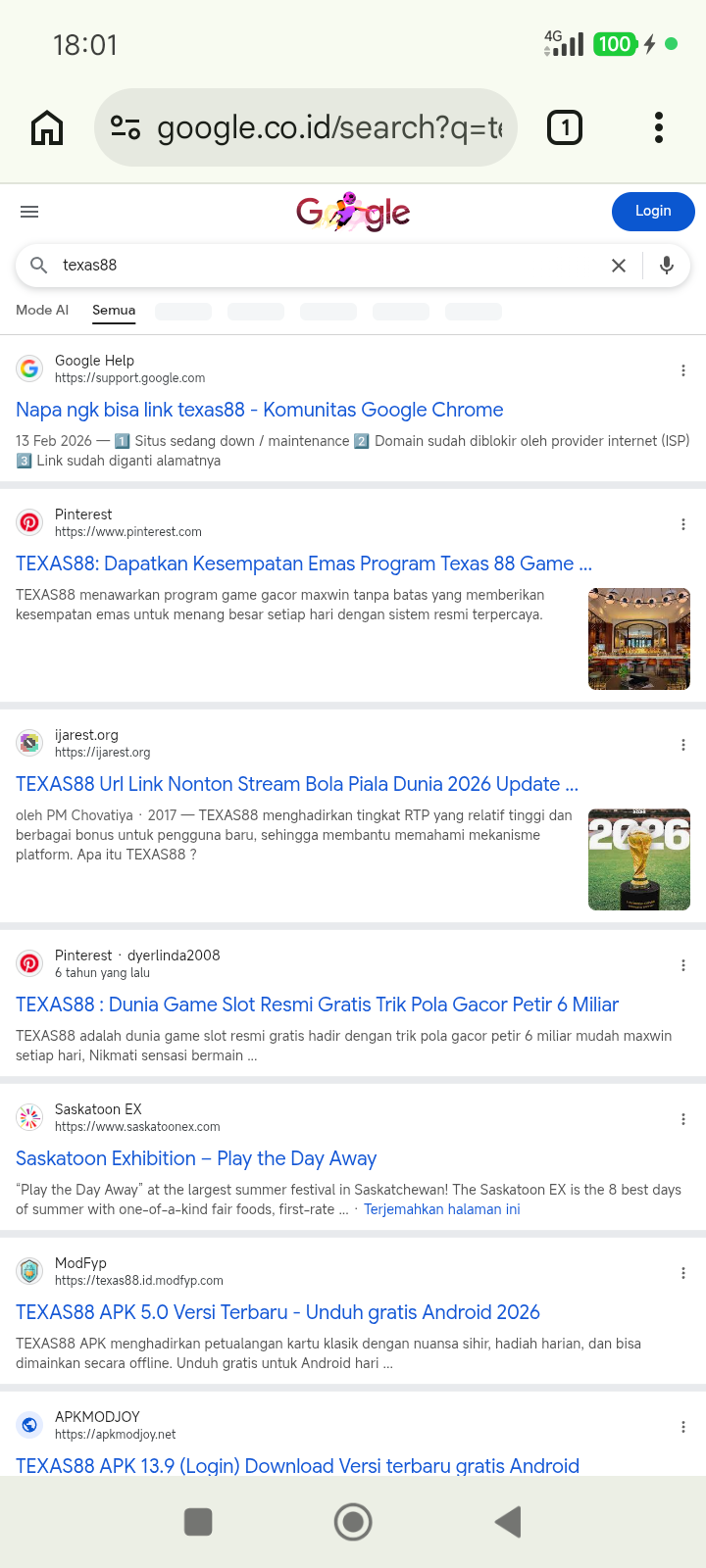Viewport: 706px width, 1568px height.
Task: Open Google's hamburger menu
Action: (x=29, y=212)
